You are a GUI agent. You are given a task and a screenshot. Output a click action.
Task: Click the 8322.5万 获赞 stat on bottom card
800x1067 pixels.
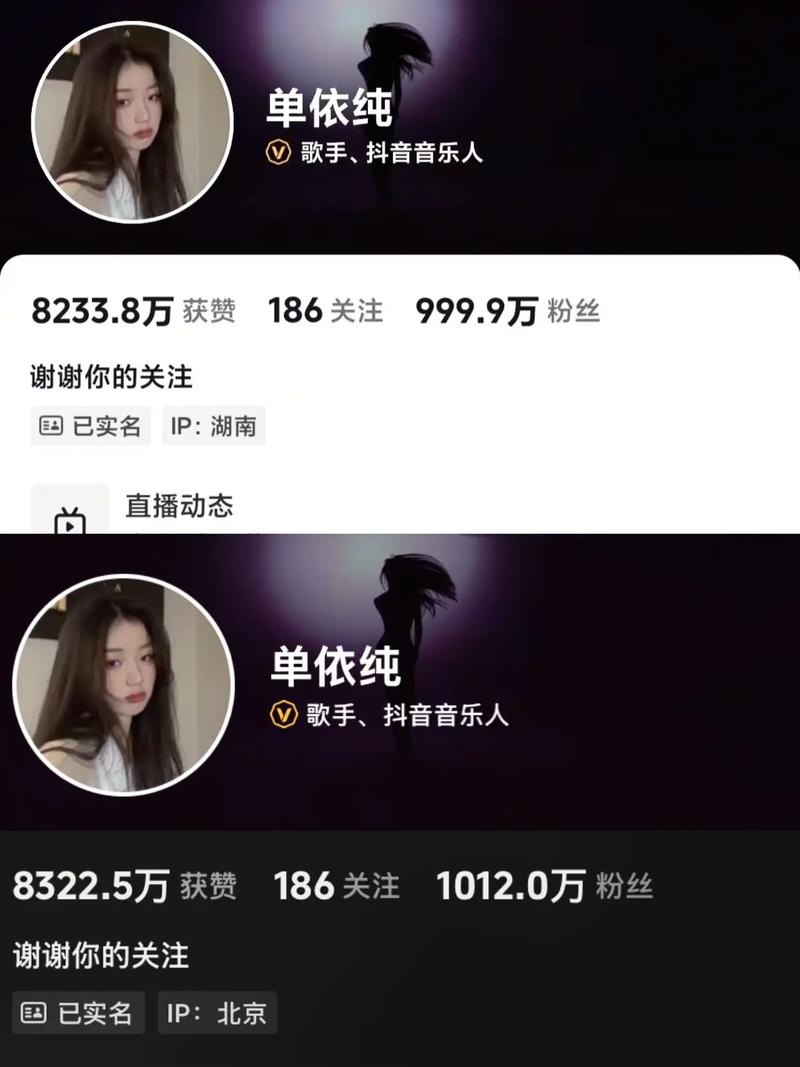(129, 886)
